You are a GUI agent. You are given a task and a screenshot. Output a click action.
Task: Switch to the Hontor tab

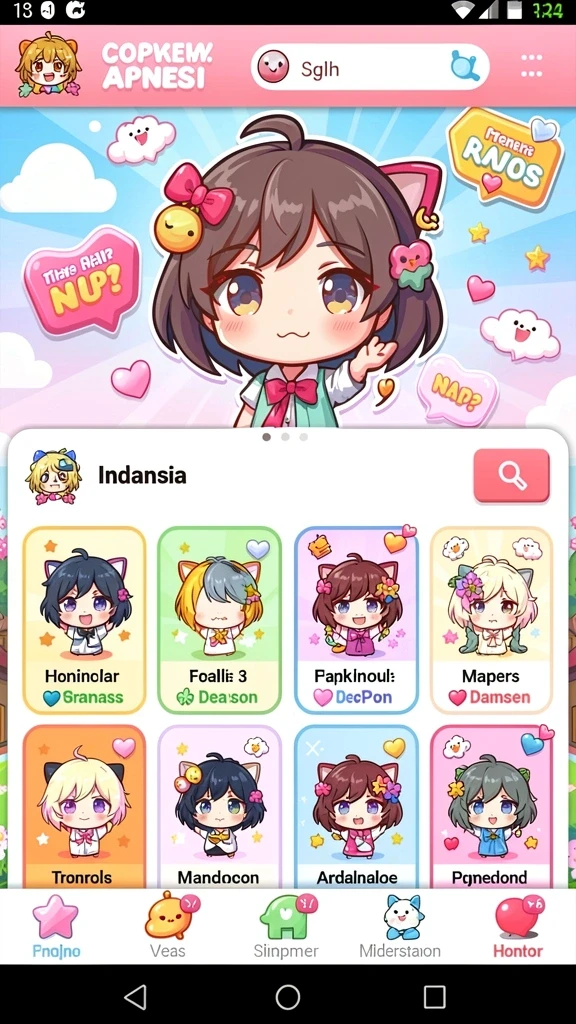click(518, 926)
